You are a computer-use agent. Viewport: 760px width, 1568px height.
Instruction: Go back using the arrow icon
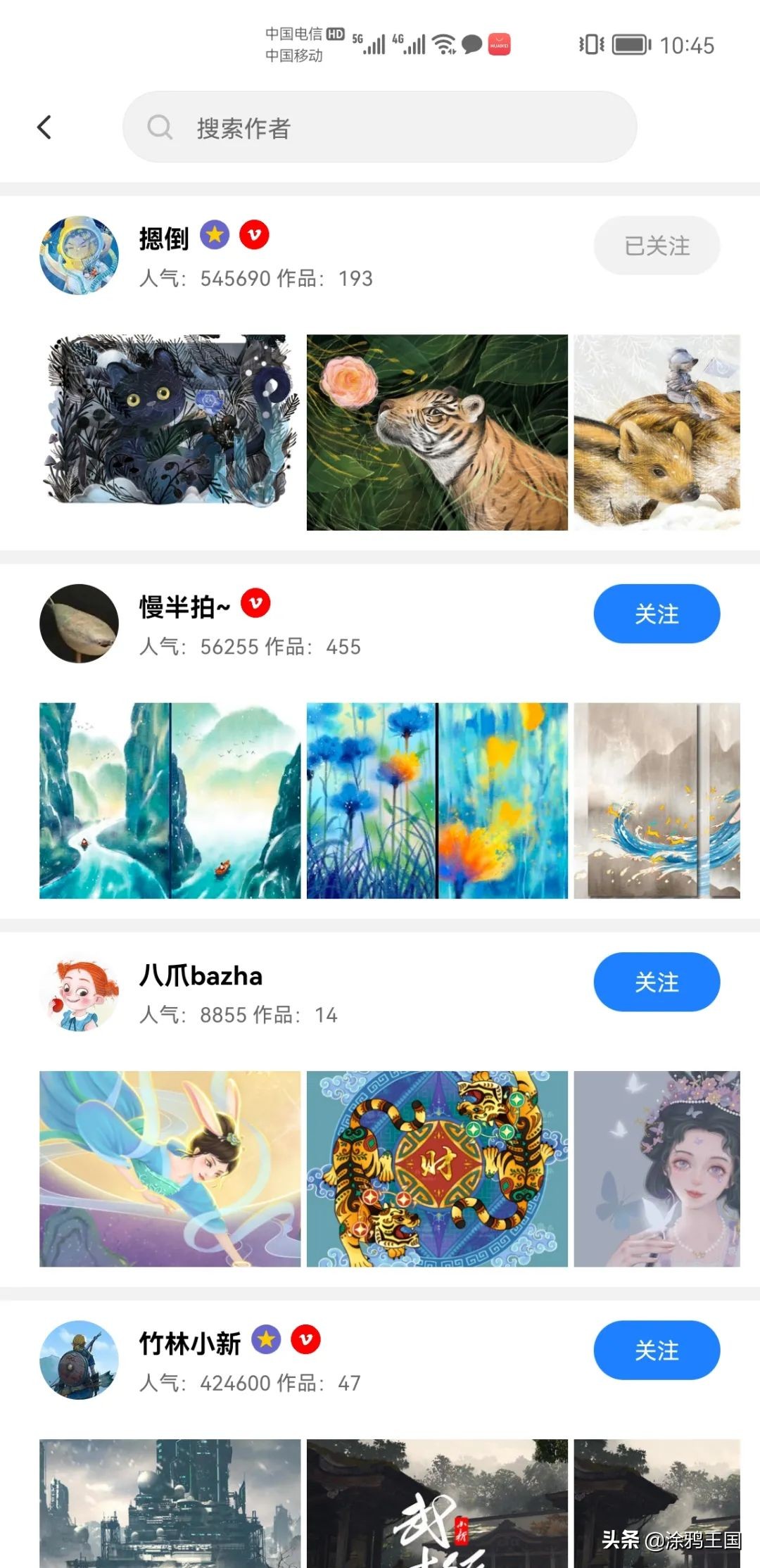tap(44, 127)
